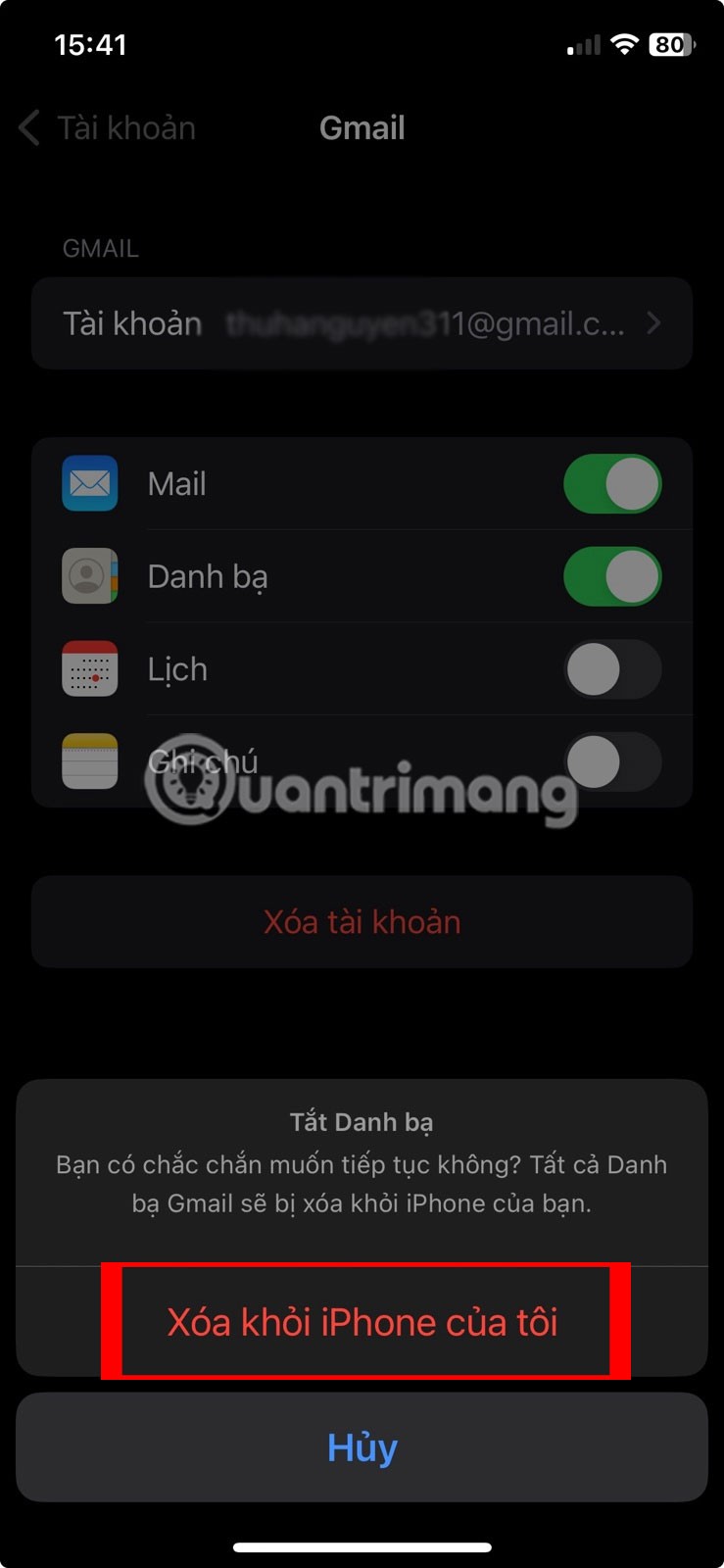
Task: Toggle the Mail switch
Action: [612, 484]
